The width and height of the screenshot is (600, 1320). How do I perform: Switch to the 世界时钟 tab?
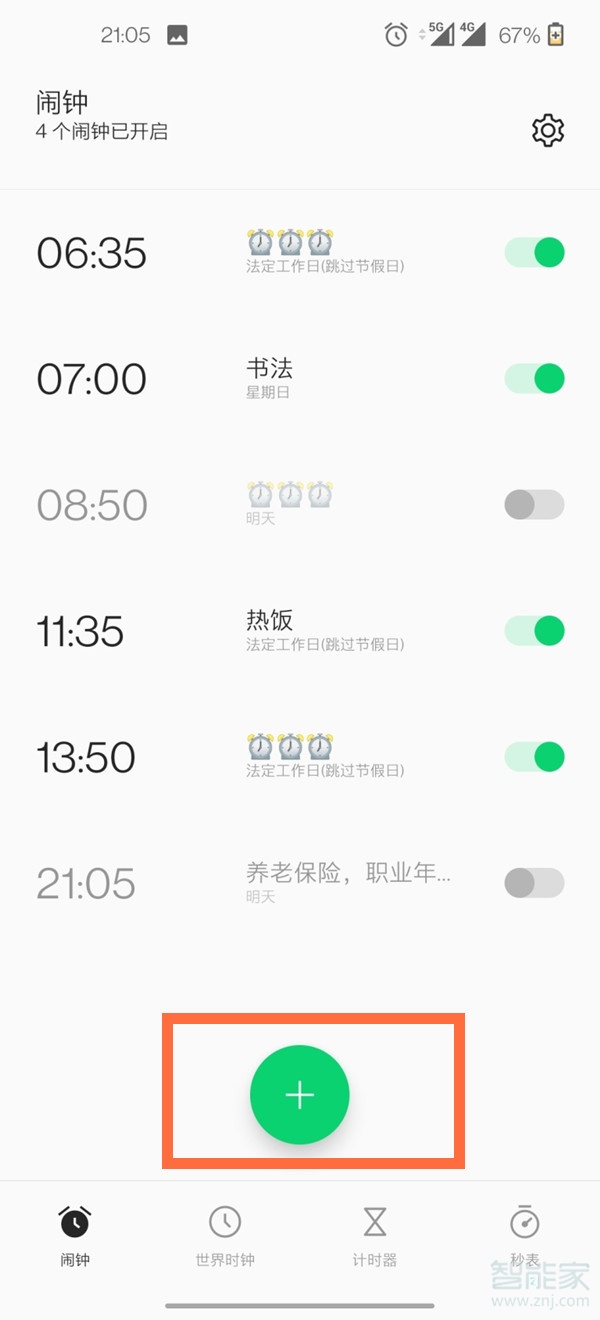tap(225, 1236)
